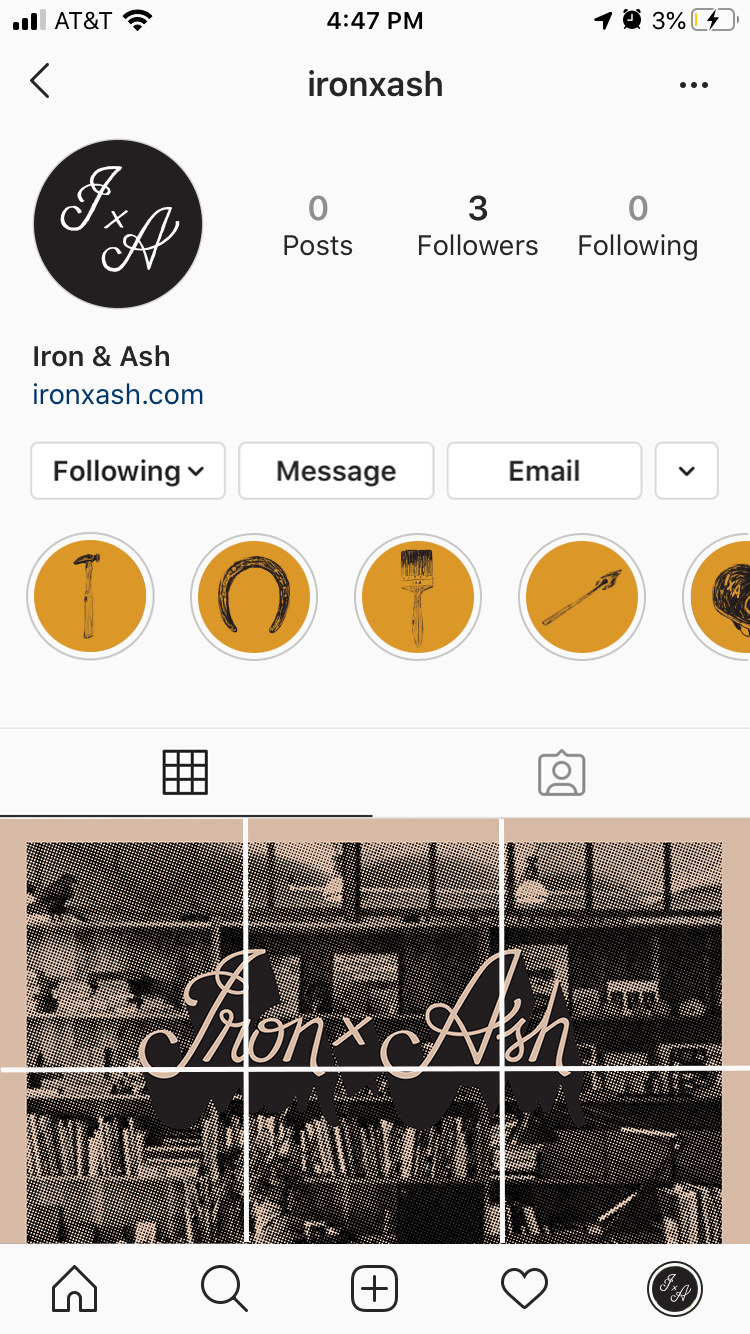Open the three-dot options menu
Screen dimensions: 750x1334
pos(693,85)
